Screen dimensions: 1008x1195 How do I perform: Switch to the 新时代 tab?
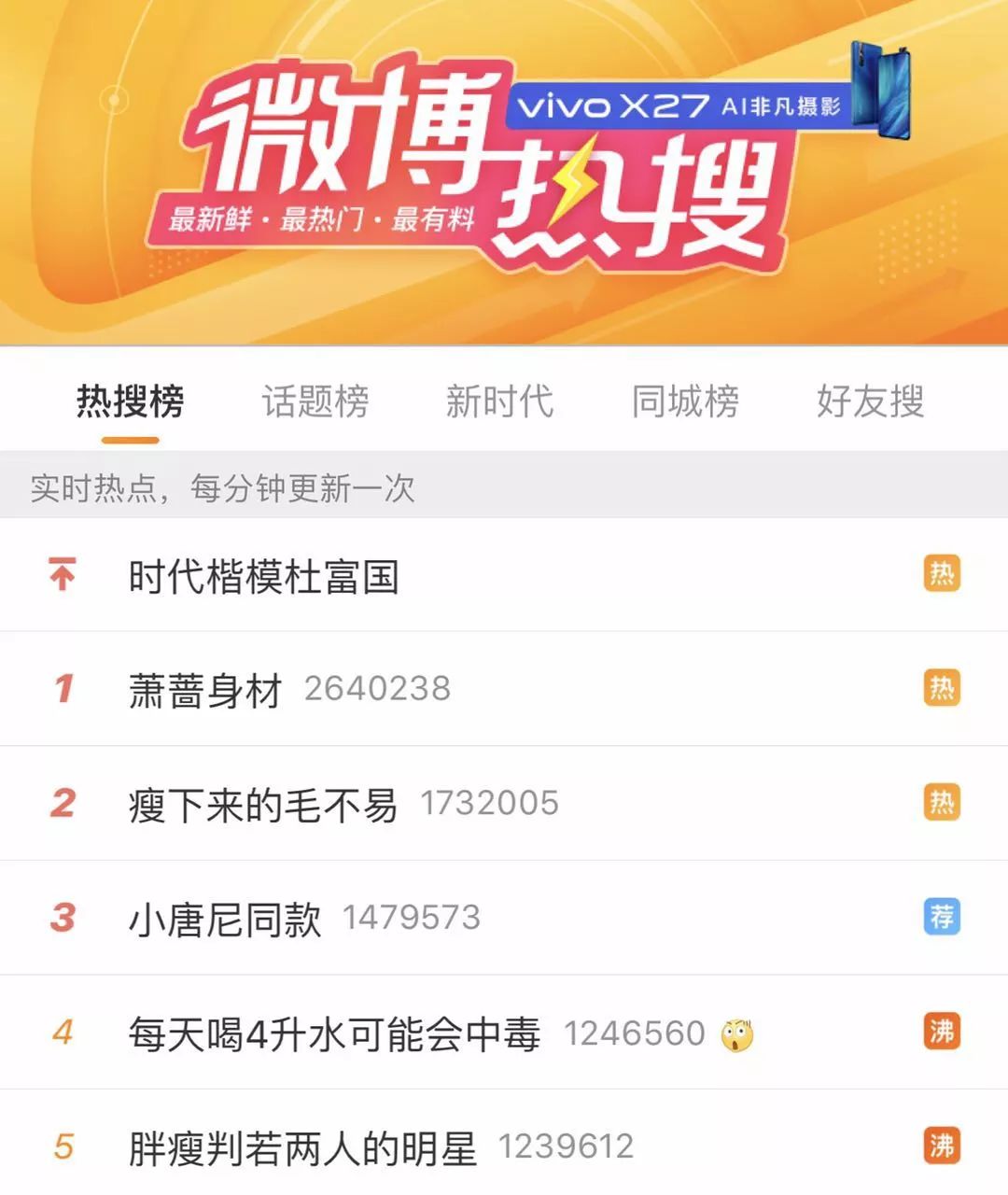click(x=499, y=401)
